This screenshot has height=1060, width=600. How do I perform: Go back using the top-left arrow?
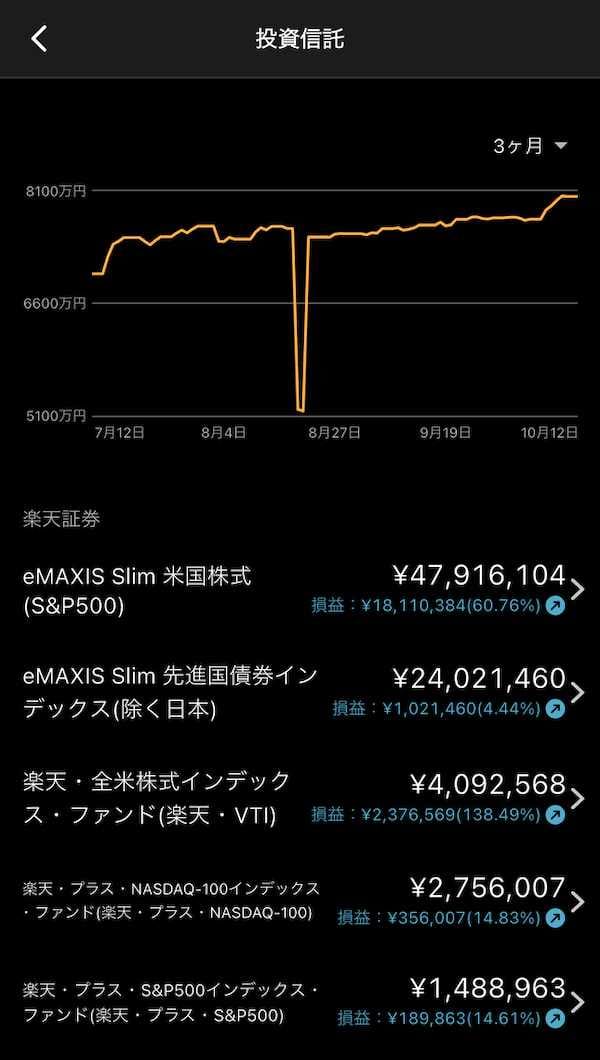[39, 39]
